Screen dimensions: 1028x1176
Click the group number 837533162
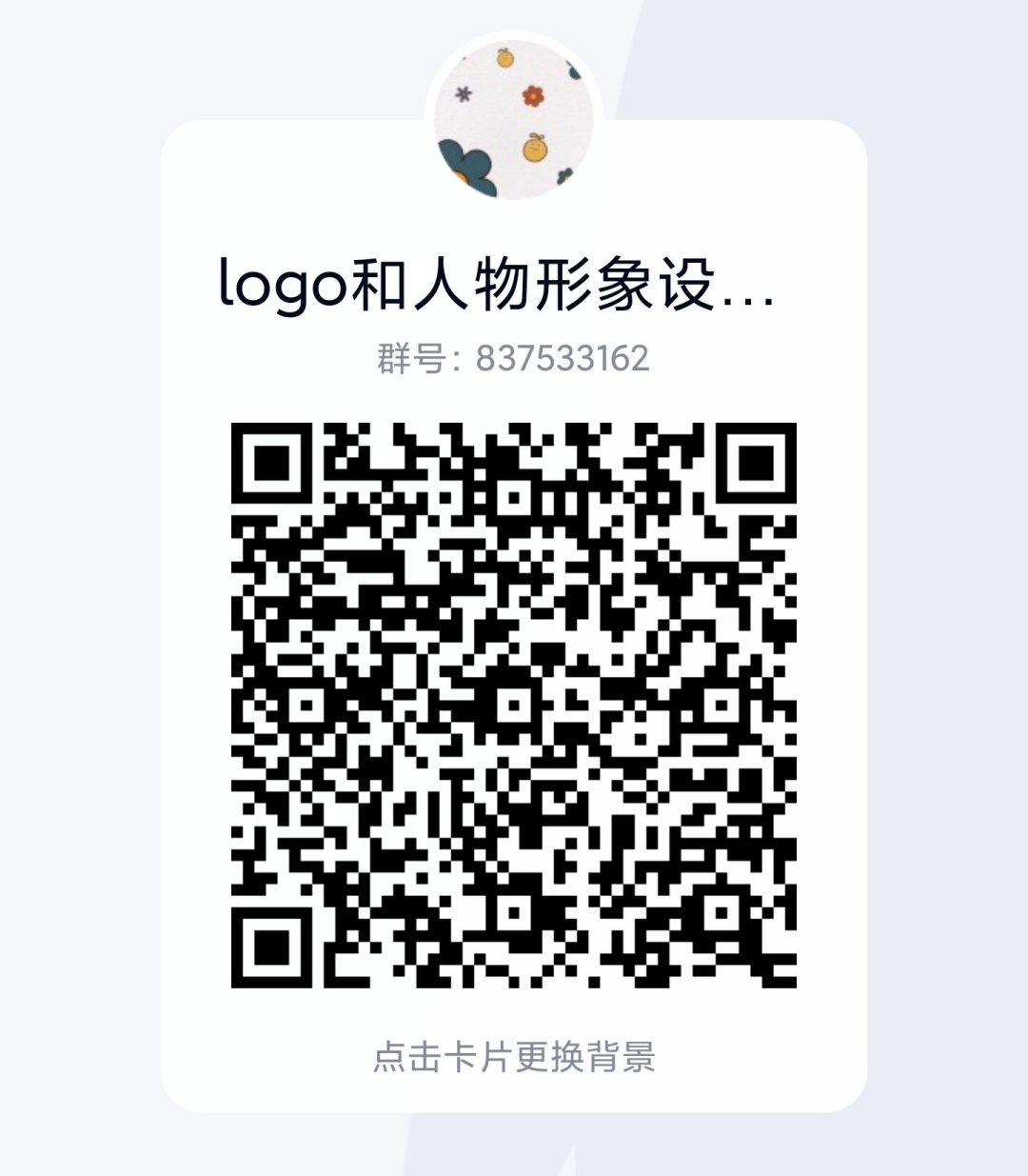(562, 358)
